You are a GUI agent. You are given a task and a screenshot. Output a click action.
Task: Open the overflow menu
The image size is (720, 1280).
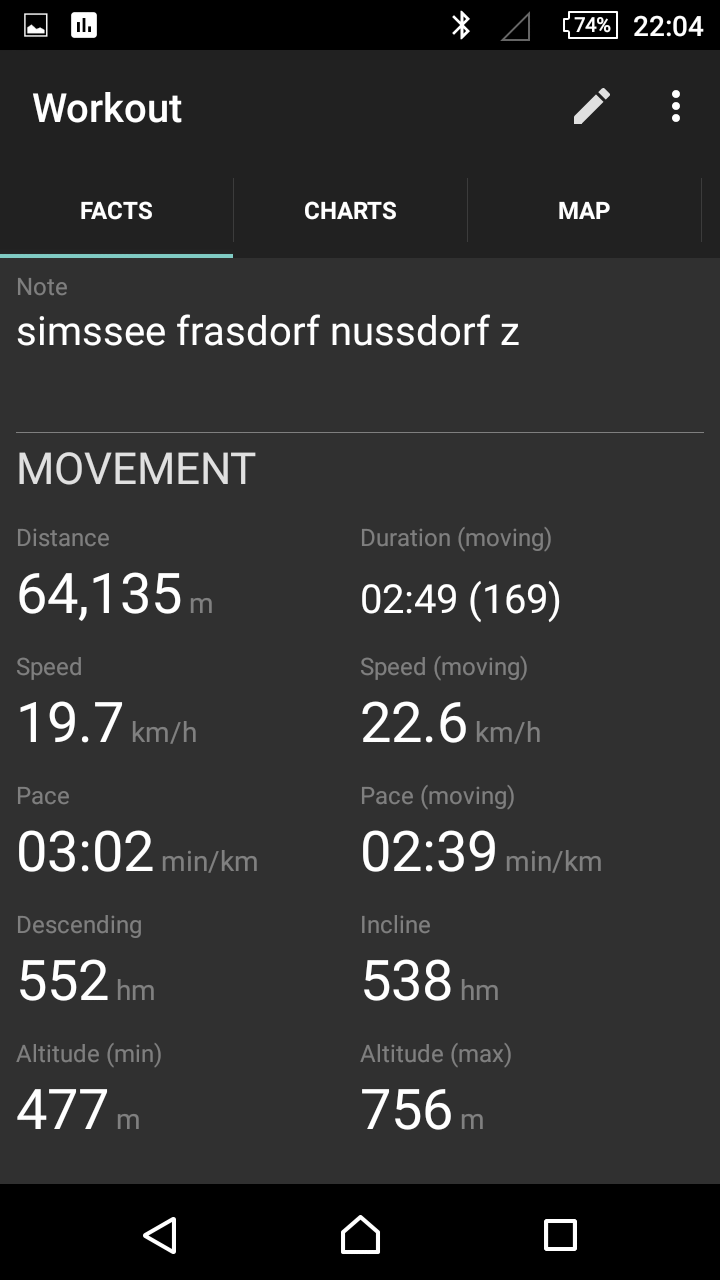tap(676, 106)
